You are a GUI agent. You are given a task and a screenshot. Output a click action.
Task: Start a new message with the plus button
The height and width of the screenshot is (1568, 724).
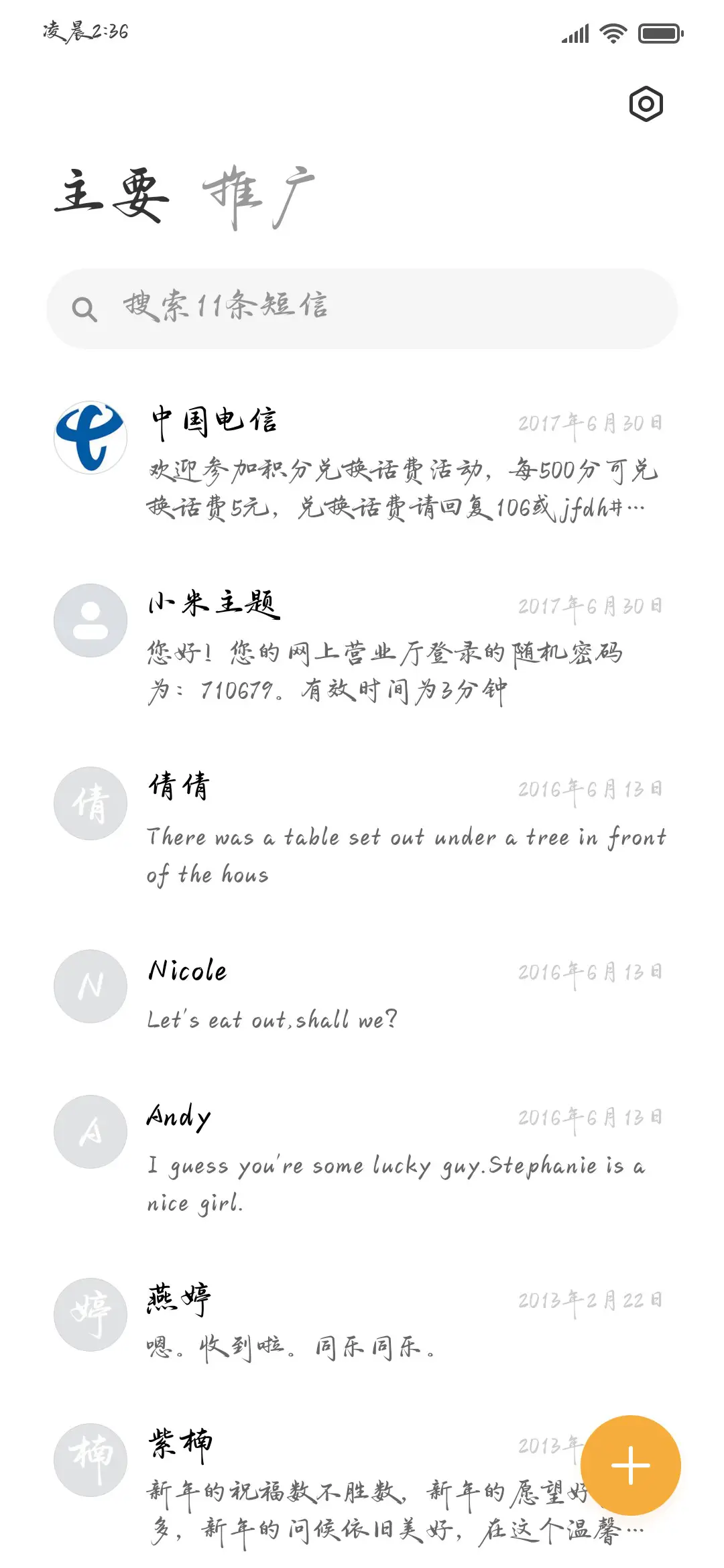click(x=631, y=1465)
